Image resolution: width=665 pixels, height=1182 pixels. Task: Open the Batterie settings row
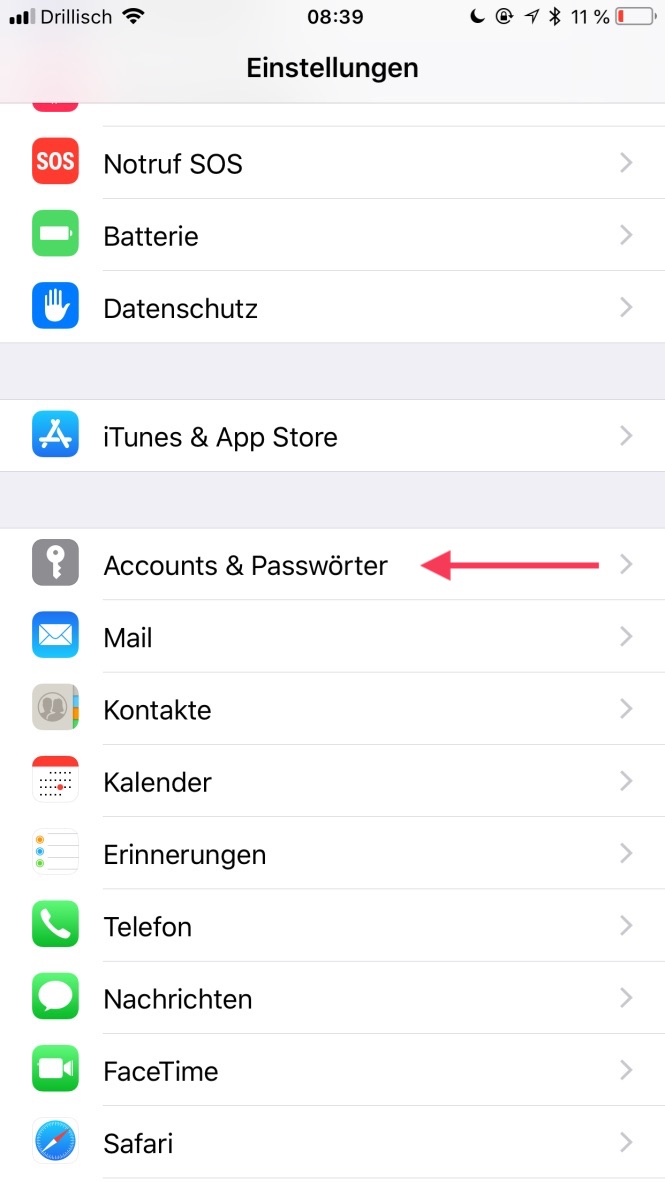(x=332, y=235)
